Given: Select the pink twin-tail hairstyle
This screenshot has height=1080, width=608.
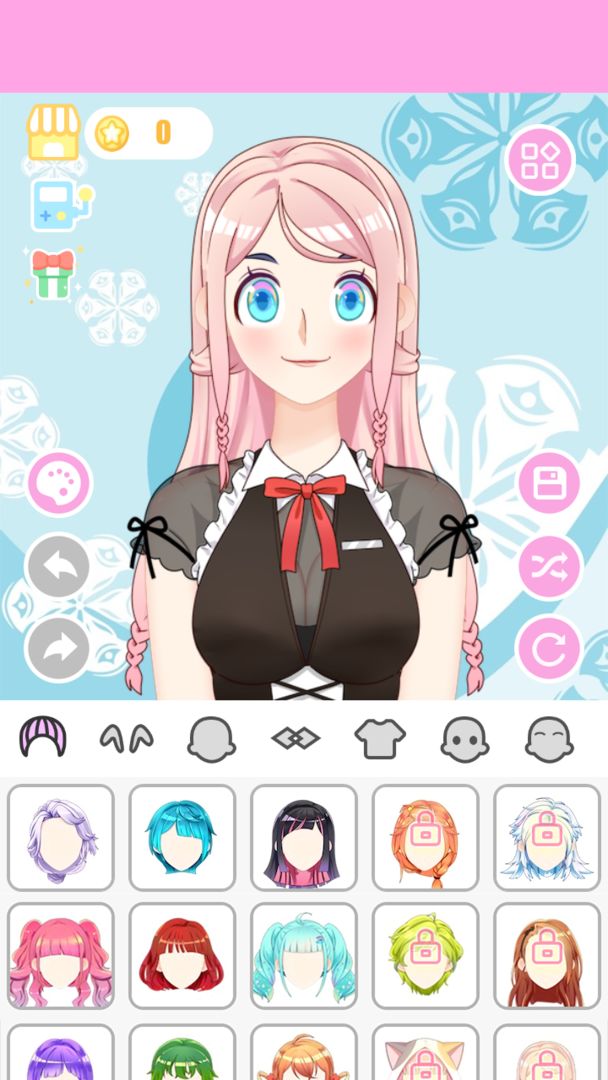Looking at the screenshot, I should point(61,956).
